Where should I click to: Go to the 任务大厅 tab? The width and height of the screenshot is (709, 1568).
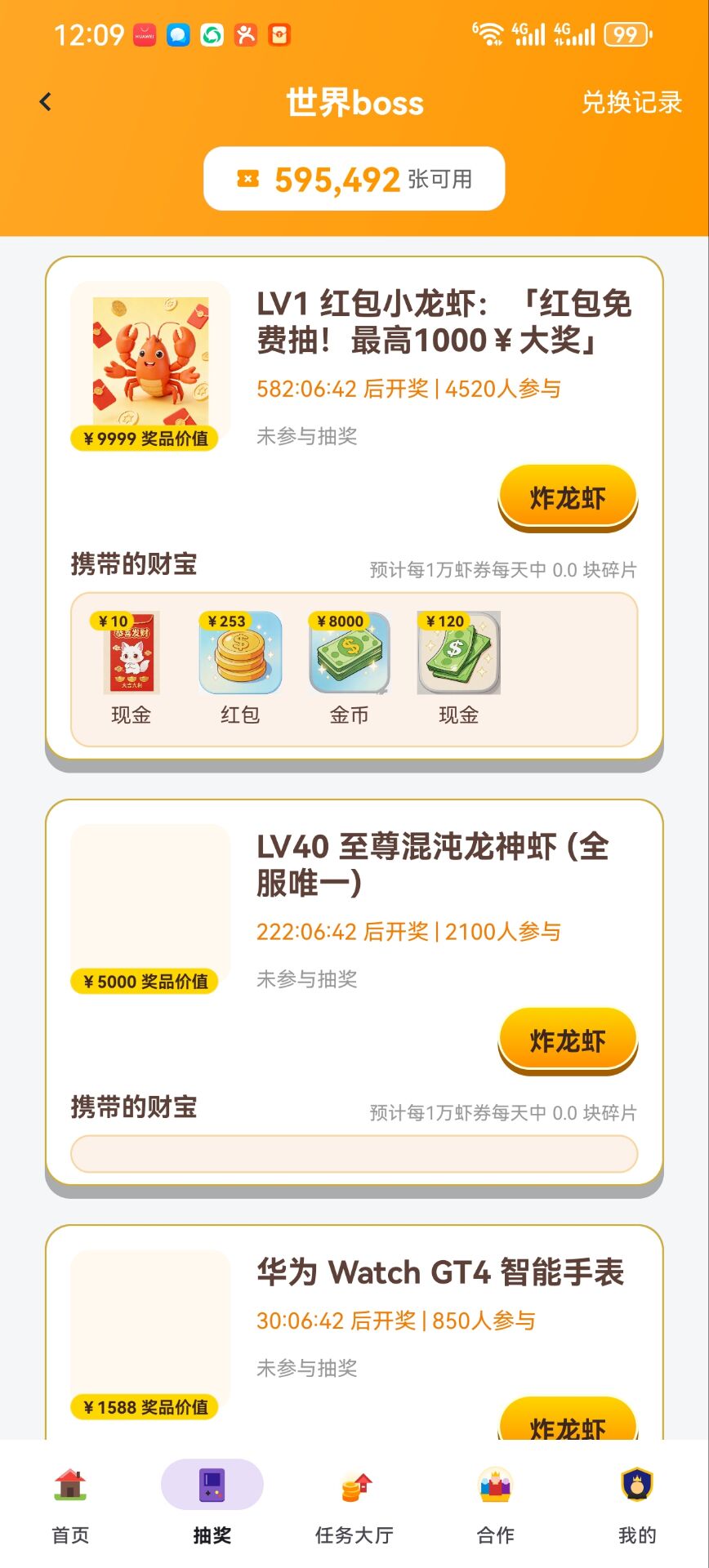tap(354, 1503)
